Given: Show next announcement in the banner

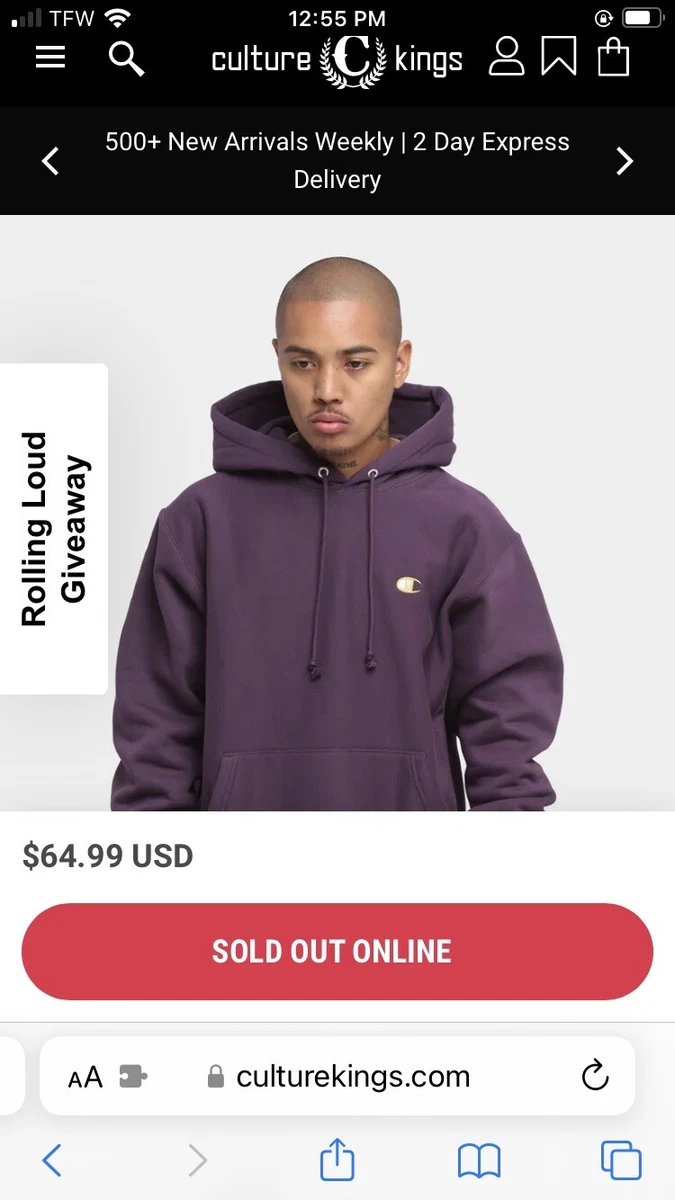Looking at the screenshot, I should coord(625,161).
